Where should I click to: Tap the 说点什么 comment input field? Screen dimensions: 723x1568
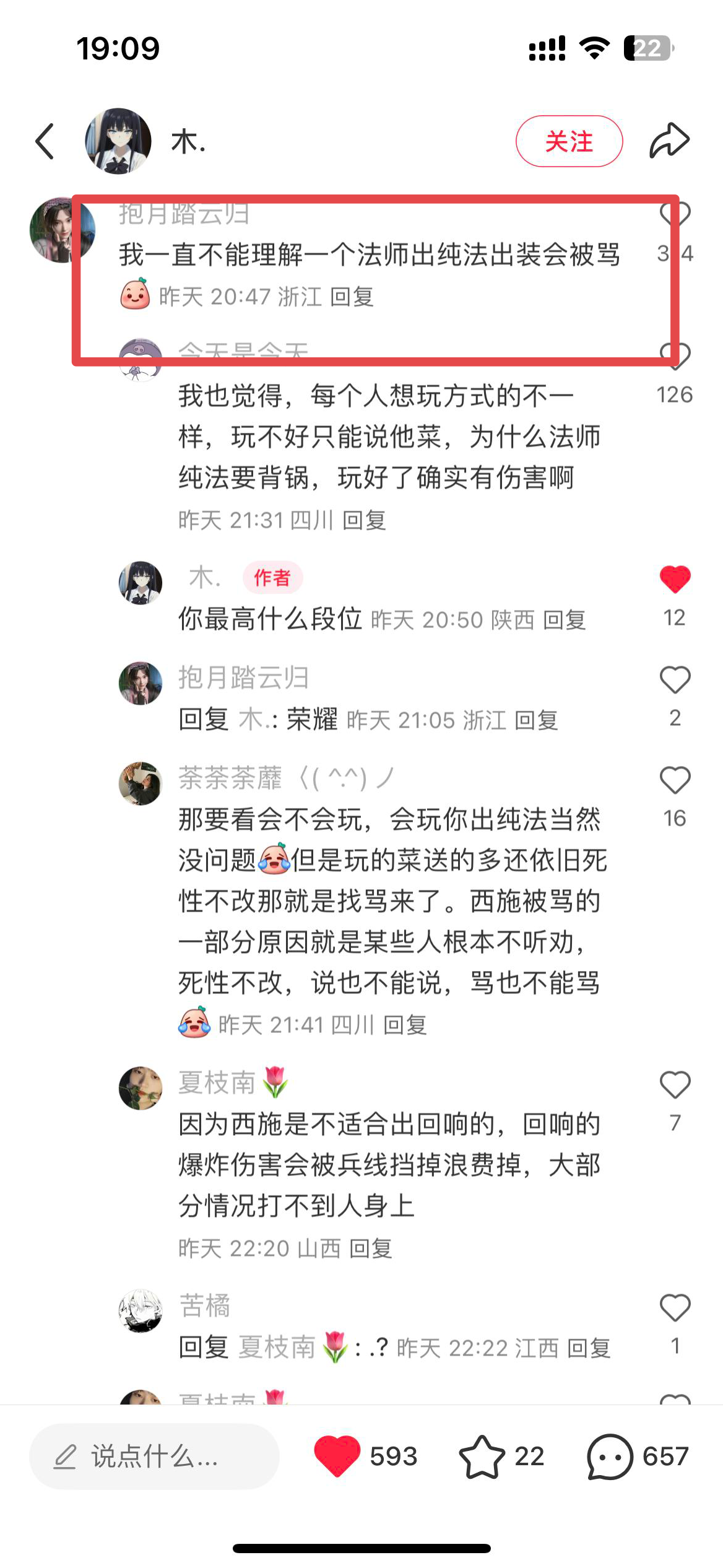pos(154,1457)
